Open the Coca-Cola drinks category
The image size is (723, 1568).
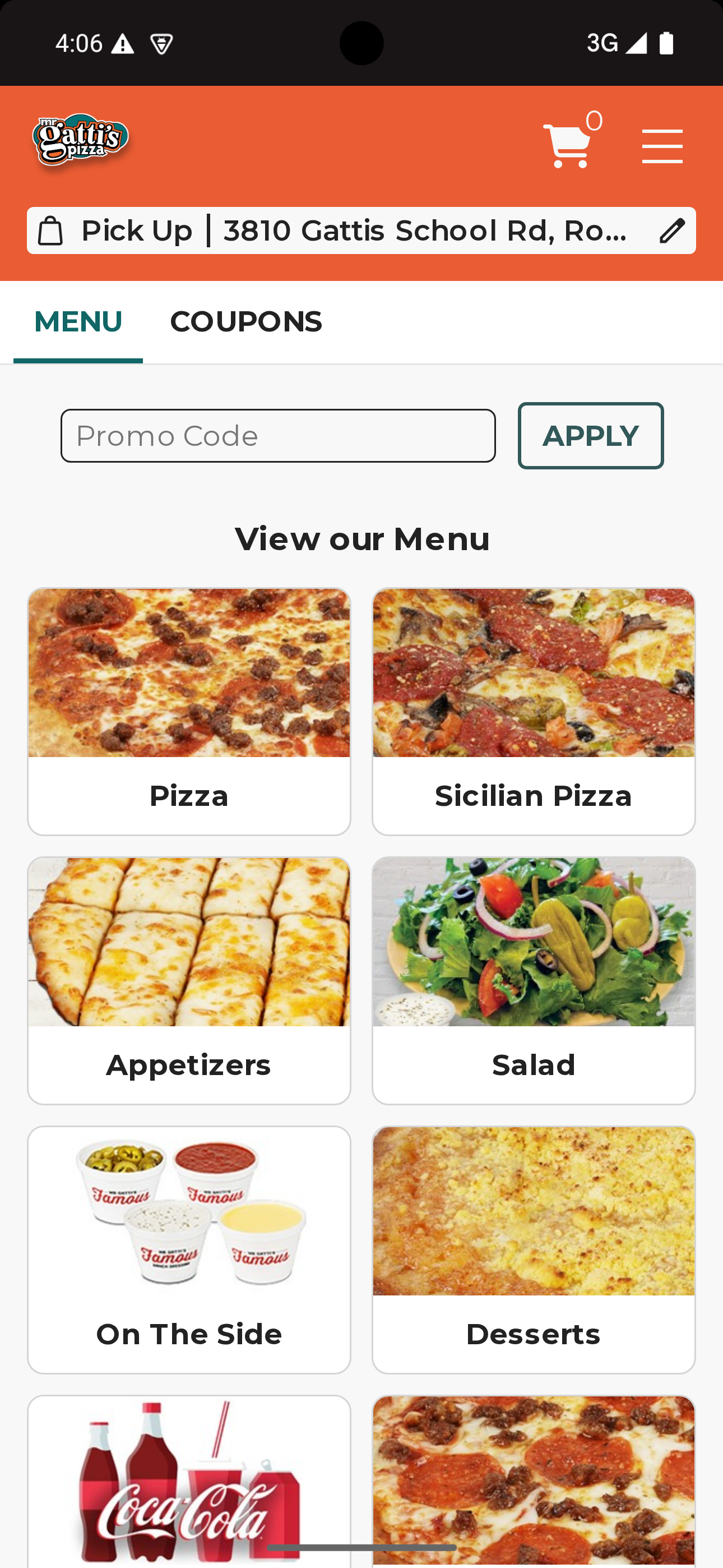189,1479
